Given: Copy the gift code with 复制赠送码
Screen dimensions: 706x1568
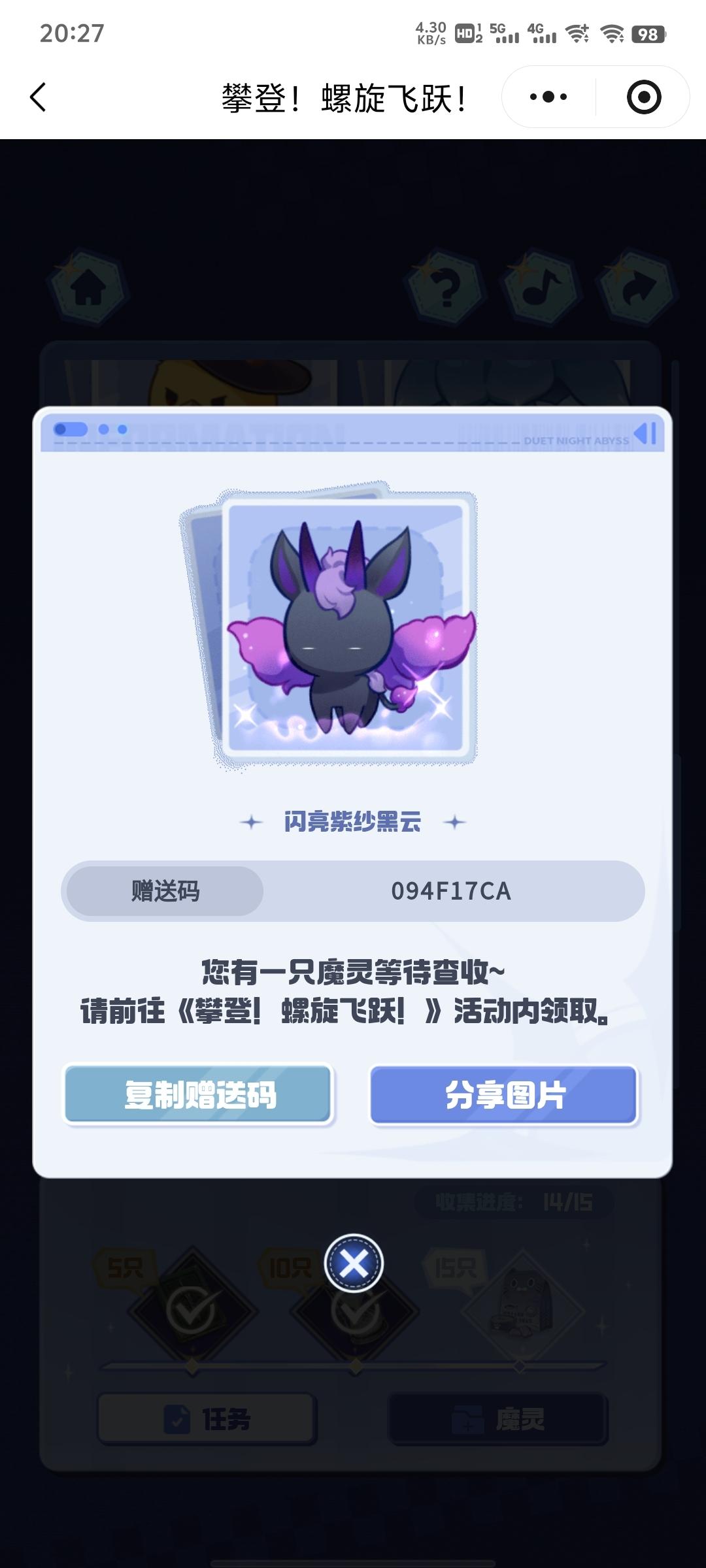Looking at the screenshot, I should pyautogui.click(x=199, y=1095).
